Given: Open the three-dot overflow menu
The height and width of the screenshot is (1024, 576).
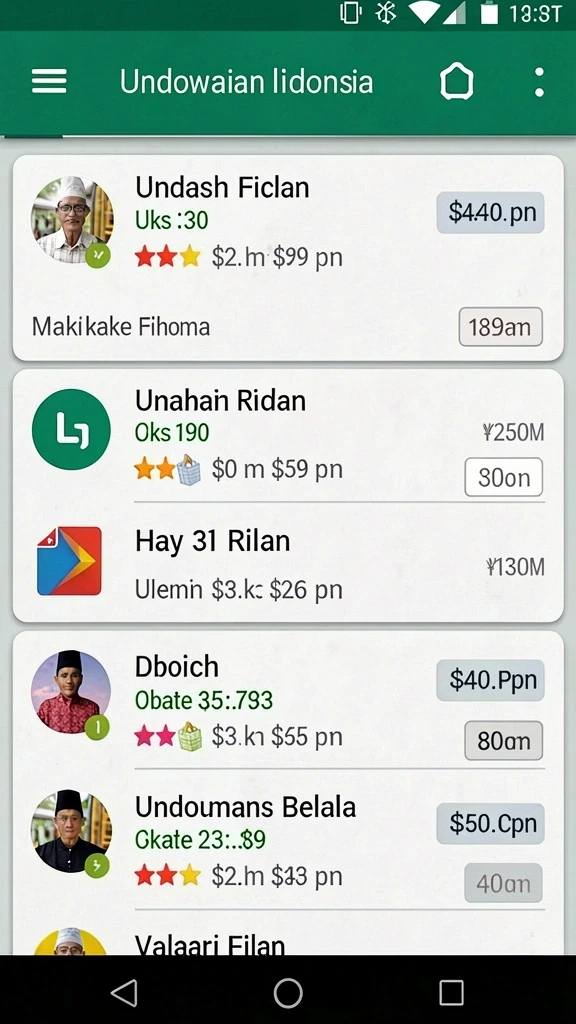Looking at the screenshot, I should 539,82.
